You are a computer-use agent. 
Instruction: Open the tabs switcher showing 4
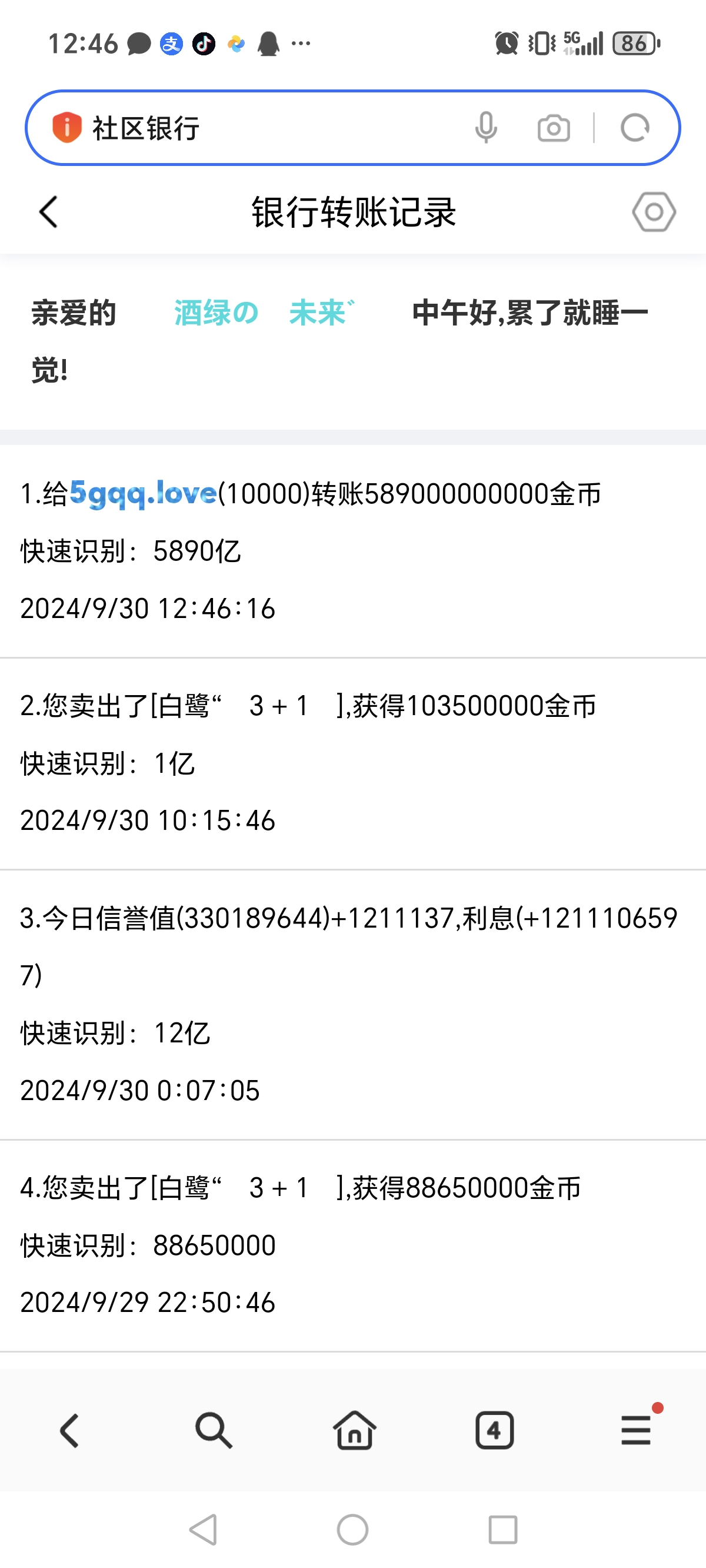point(494,1430)
